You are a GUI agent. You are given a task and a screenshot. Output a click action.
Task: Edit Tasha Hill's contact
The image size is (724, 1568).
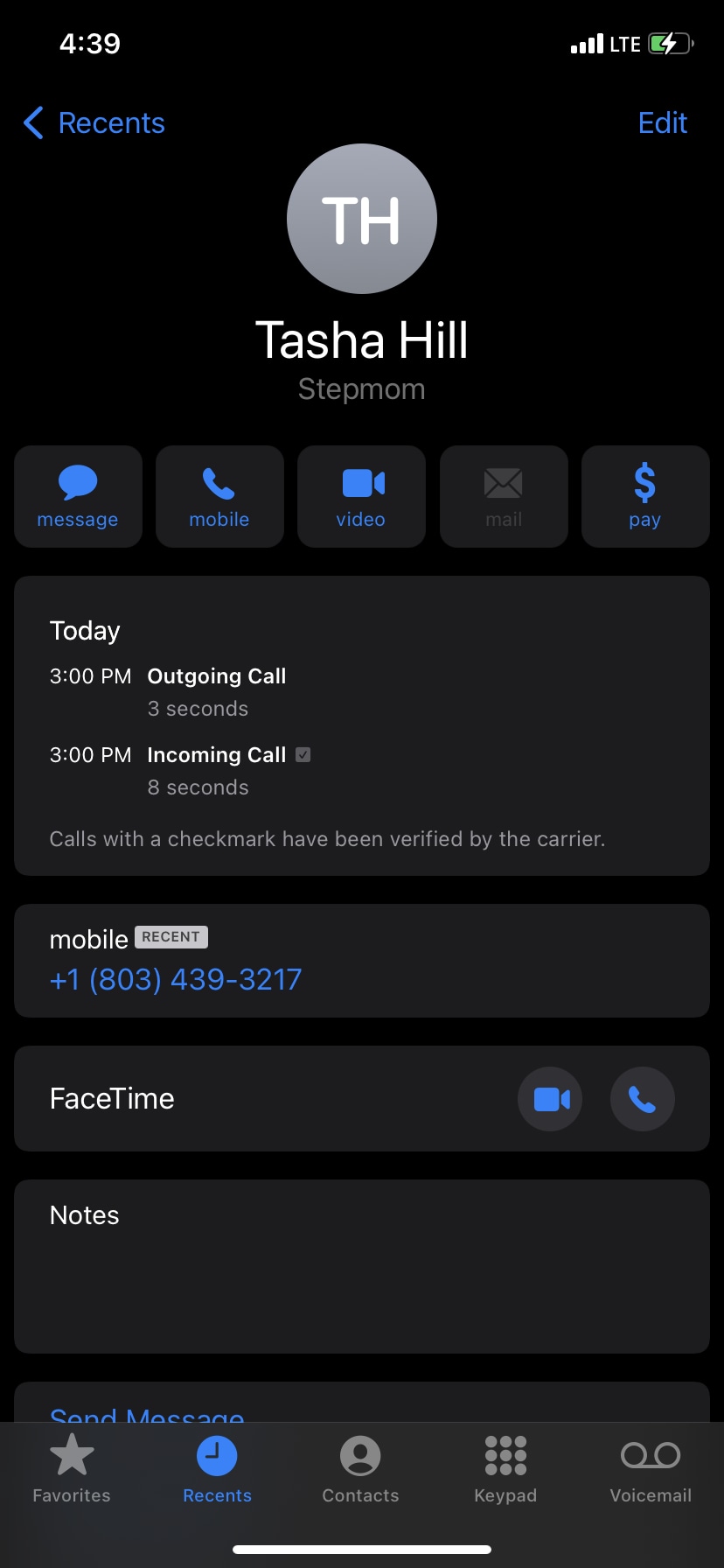tap(662, 123)
